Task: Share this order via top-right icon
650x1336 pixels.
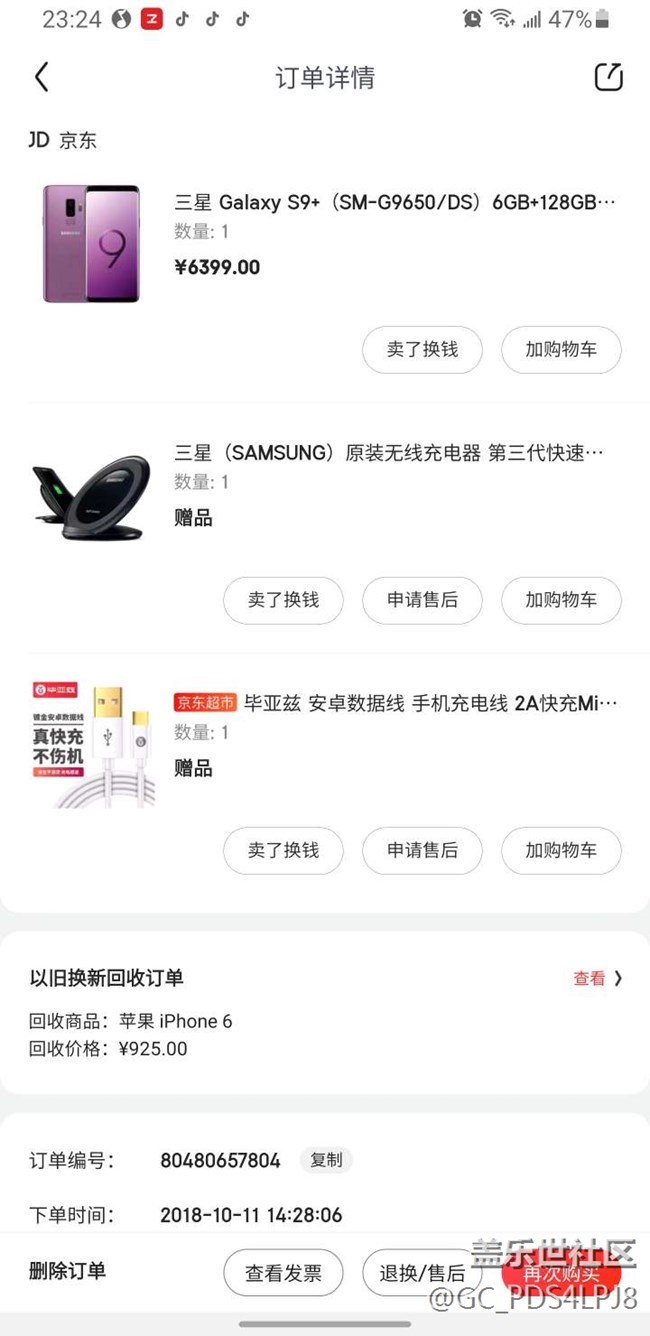Action: pyautogui.click(x=608, y=77)
